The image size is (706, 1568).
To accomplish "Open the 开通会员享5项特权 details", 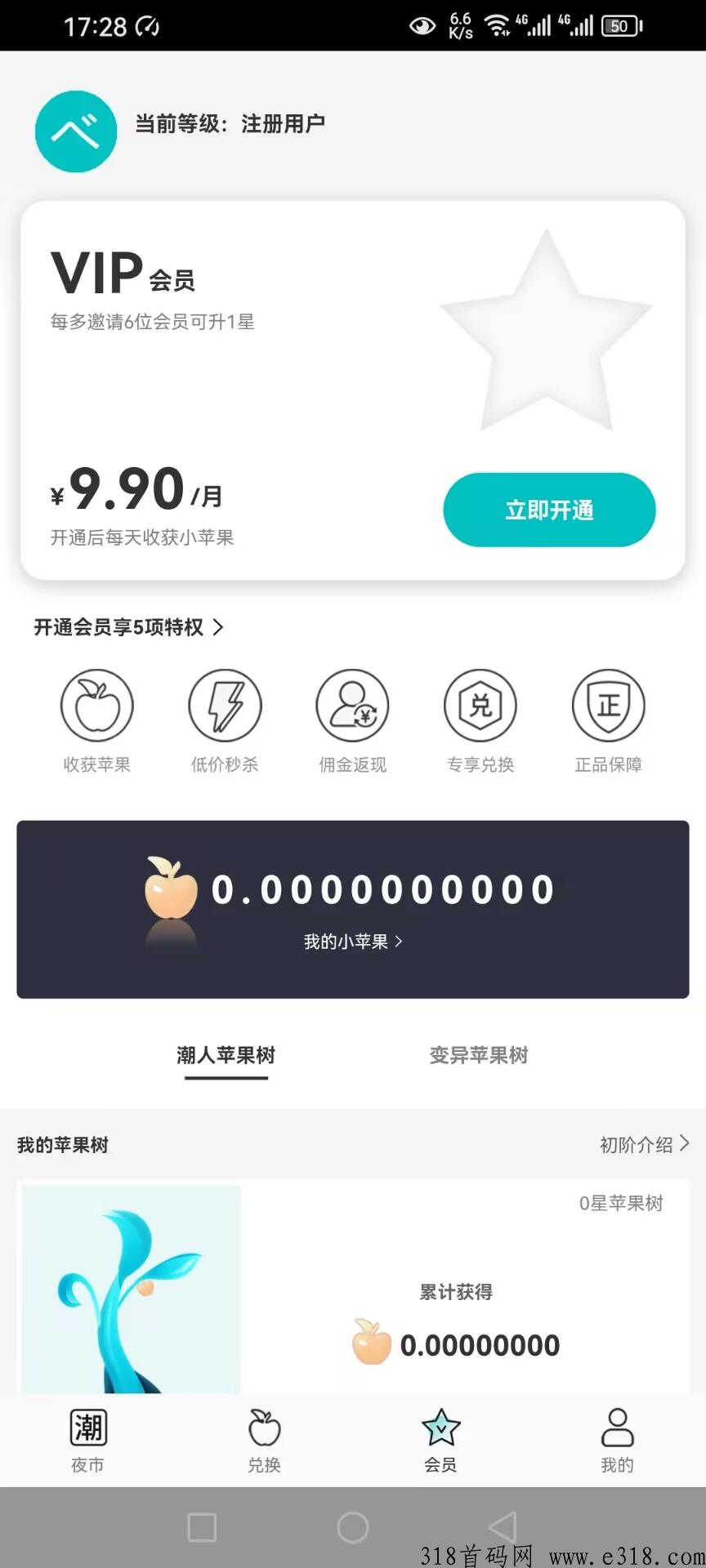I will pos(128,627).
